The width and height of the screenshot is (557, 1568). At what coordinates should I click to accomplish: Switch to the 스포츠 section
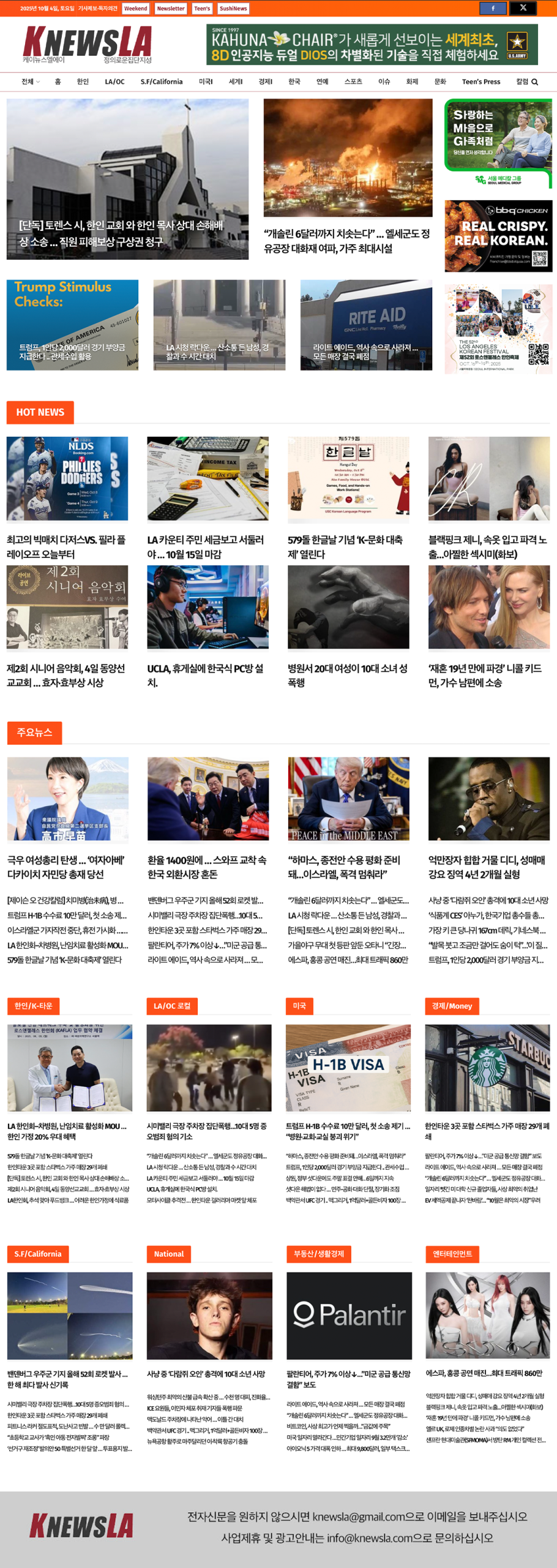[353, 81]
